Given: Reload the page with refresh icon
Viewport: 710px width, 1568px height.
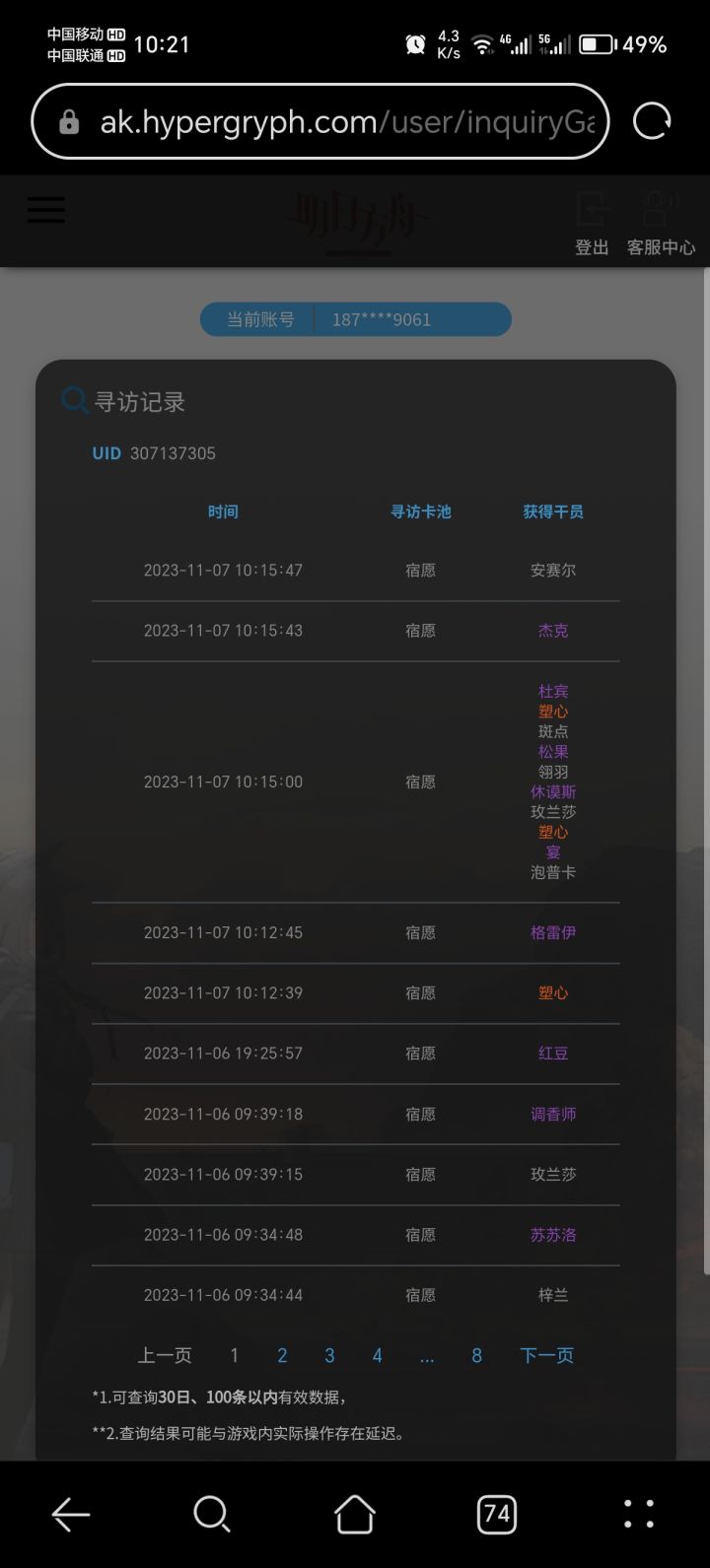Looking at the screenshot, I should 652,121.
